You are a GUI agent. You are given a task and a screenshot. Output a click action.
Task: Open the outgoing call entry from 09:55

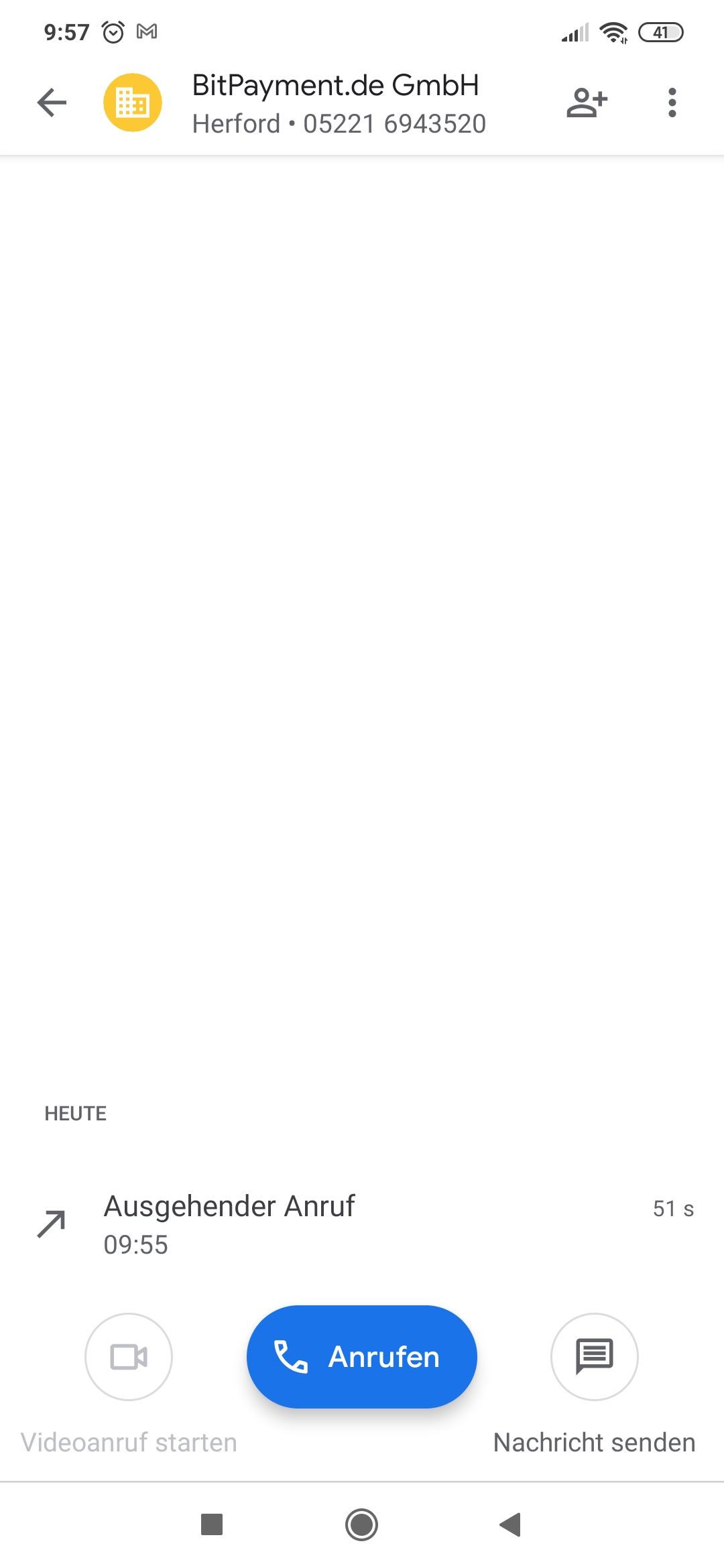coord(362,1225)
